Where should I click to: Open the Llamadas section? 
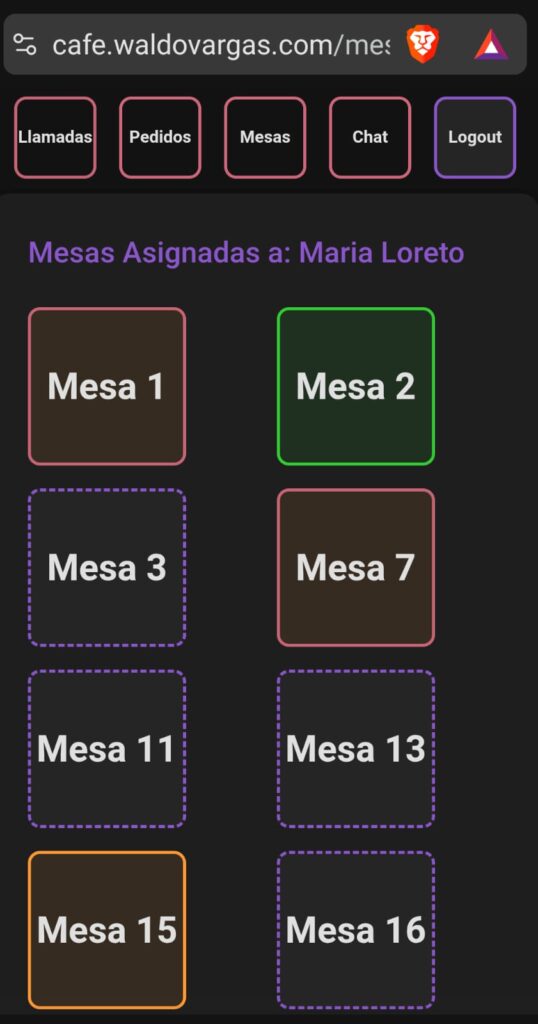[x=55, y=137]
